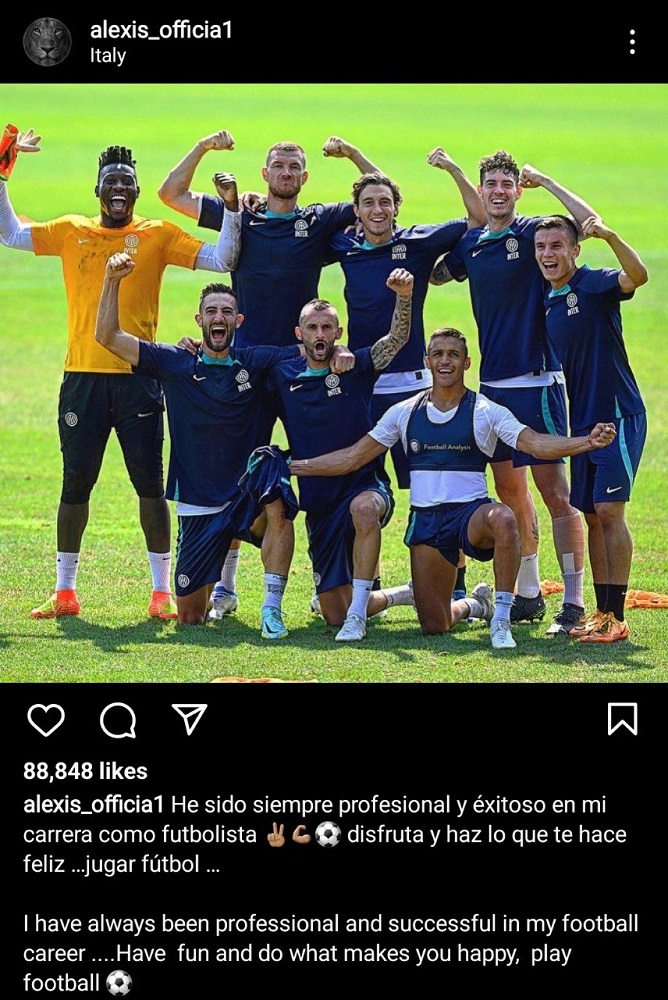Viewport: 668px width, 1000px height.
Task: Open comments via the speech bubble icon
Action: (118, 719)
